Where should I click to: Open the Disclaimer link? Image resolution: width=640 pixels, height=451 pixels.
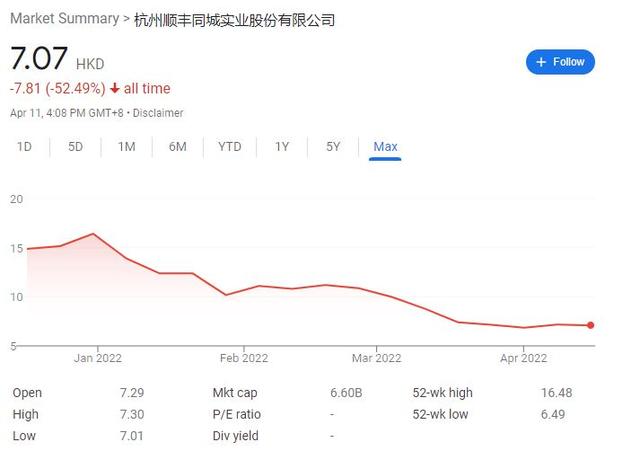[x=160, y=113]
